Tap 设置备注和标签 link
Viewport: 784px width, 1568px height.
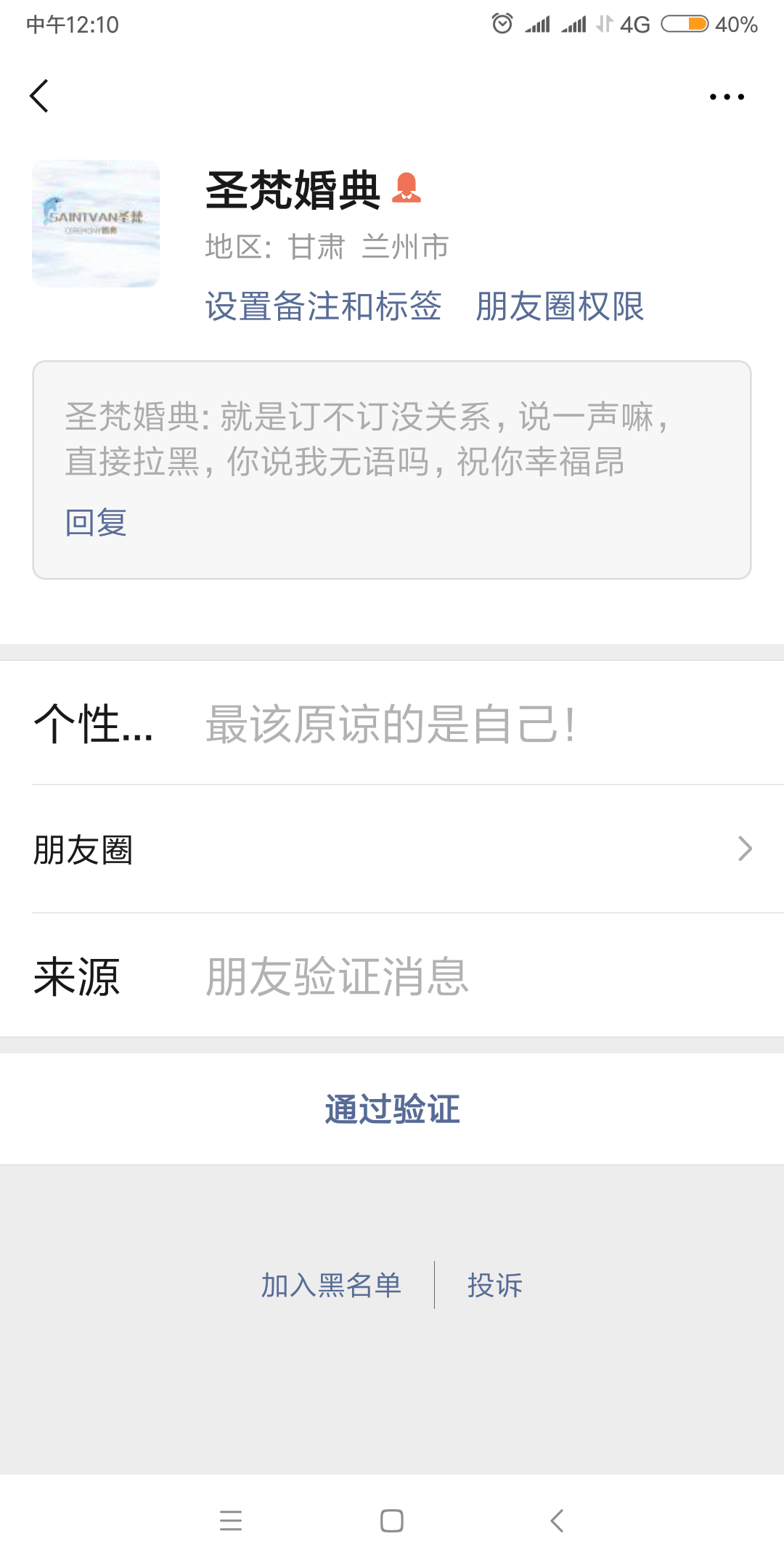(x=323, y=306)
